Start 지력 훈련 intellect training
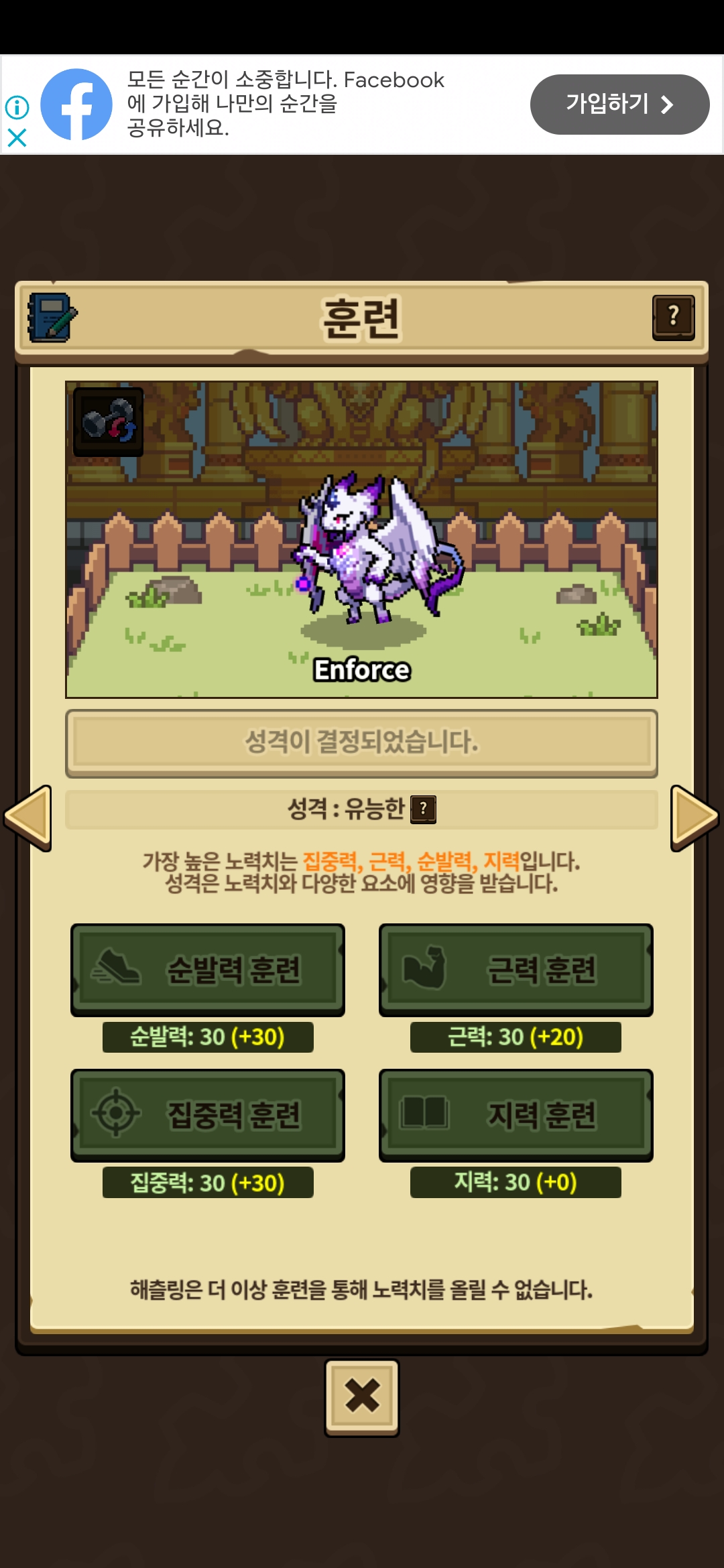The image size is (724, 1568). (516, 1115)
